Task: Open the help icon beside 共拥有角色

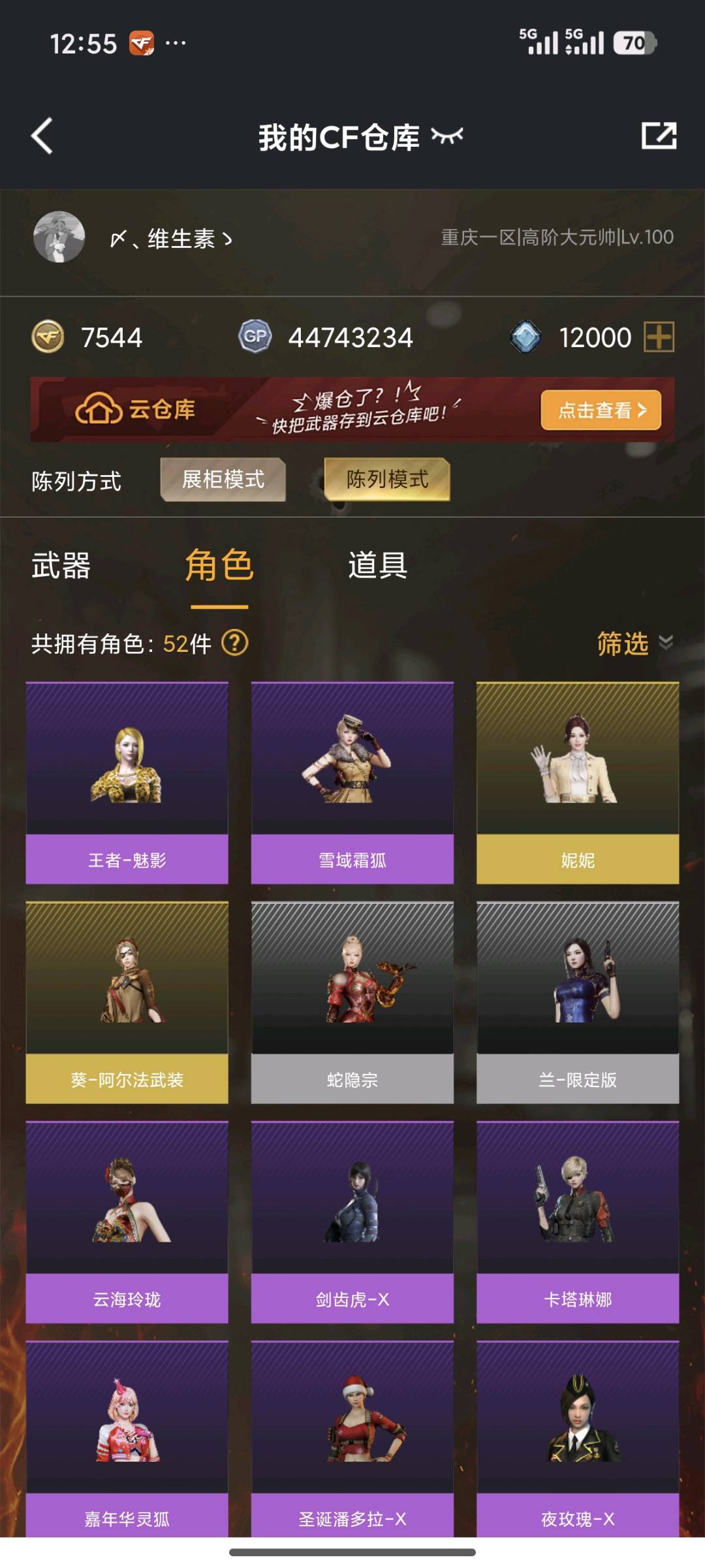Action: 235,643
